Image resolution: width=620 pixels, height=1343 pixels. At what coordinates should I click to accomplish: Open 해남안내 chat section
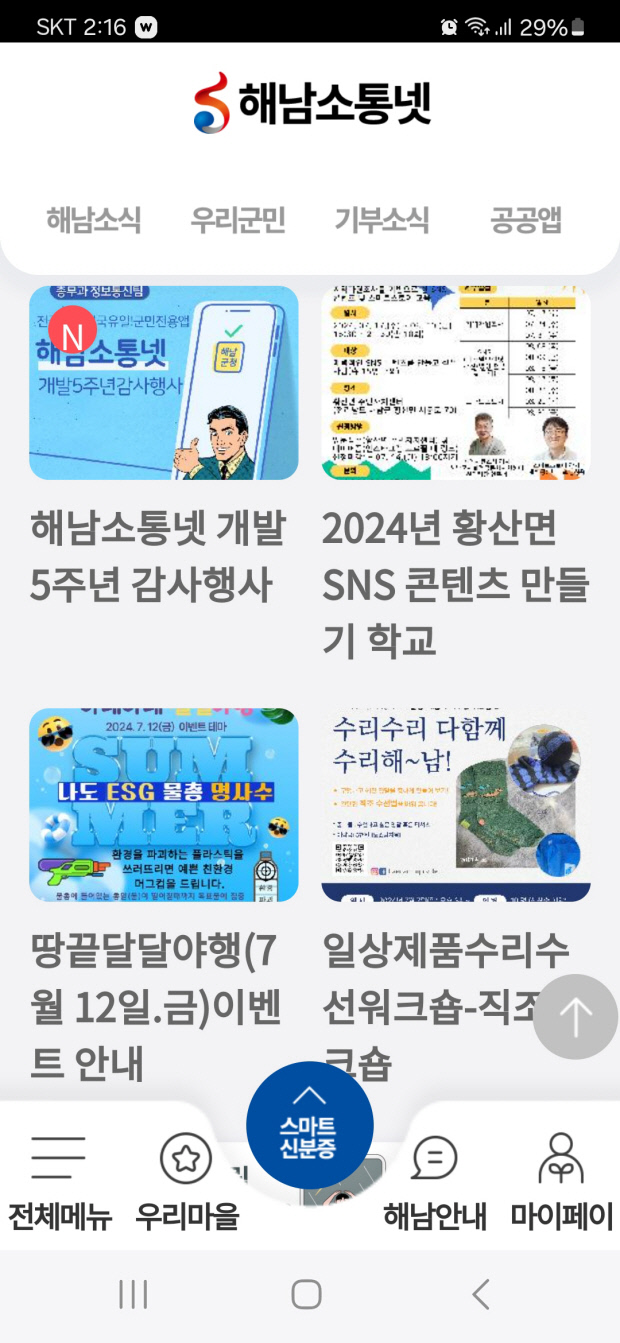(x=435, y=1182)
